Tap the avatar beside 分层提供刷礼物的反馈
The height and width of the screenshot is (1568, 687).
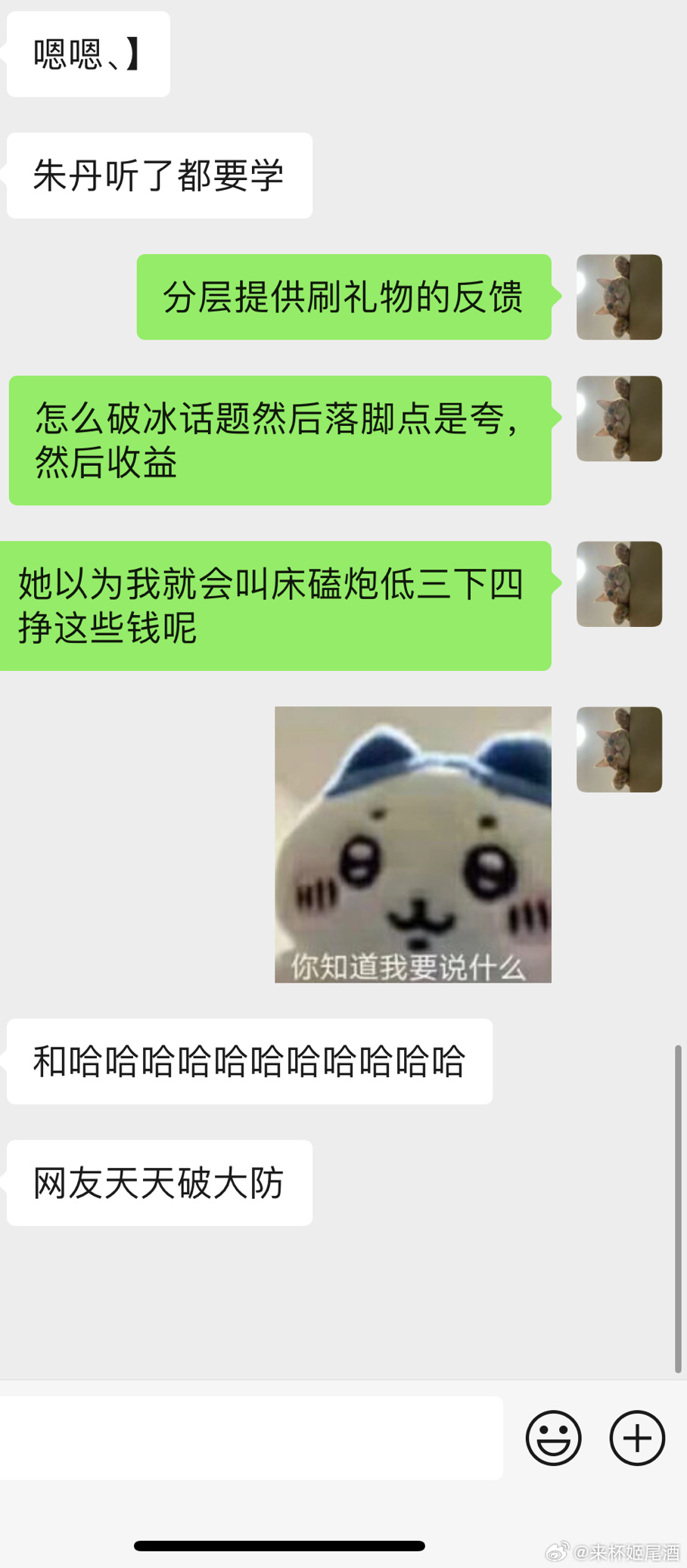click(x=619, y=297)
